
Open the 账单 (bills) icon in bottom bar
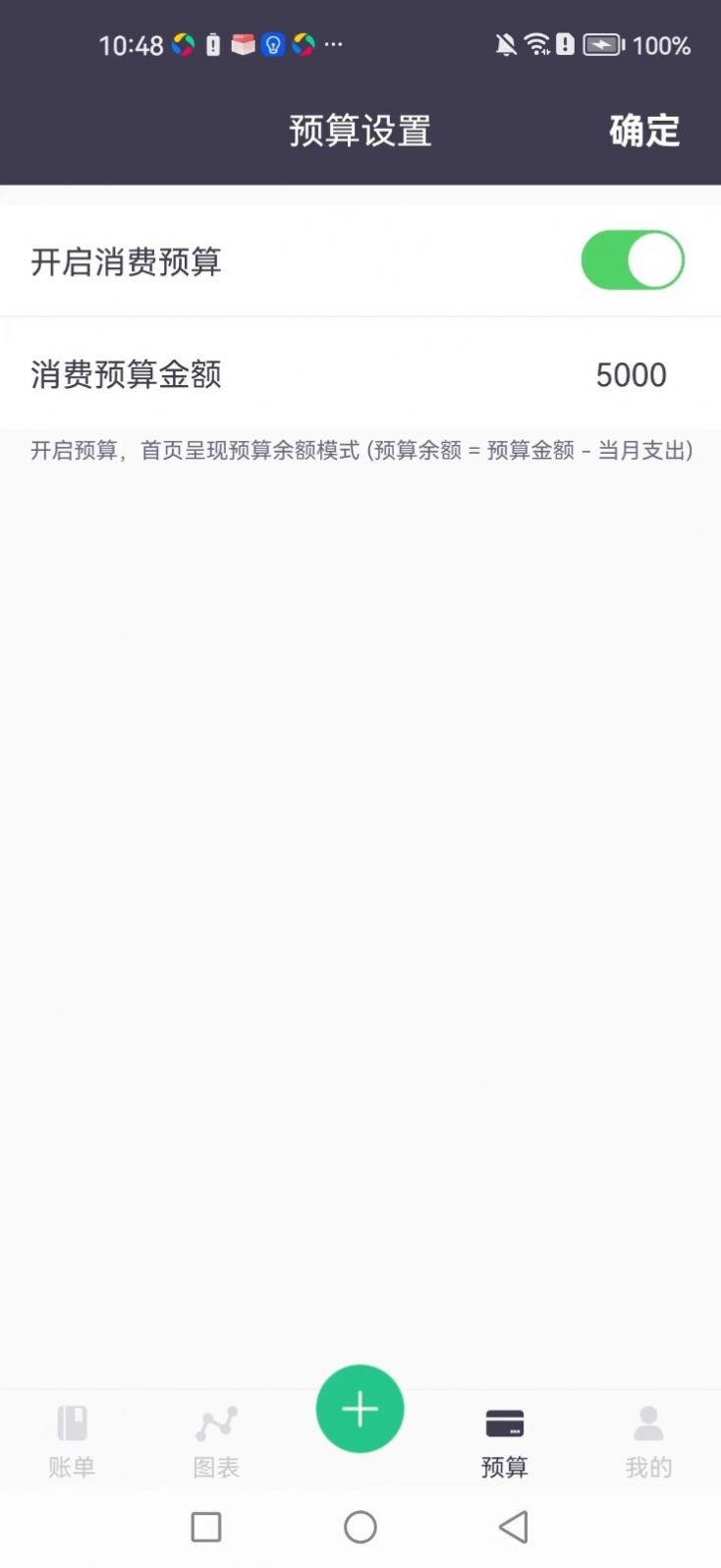(72, 1422)
